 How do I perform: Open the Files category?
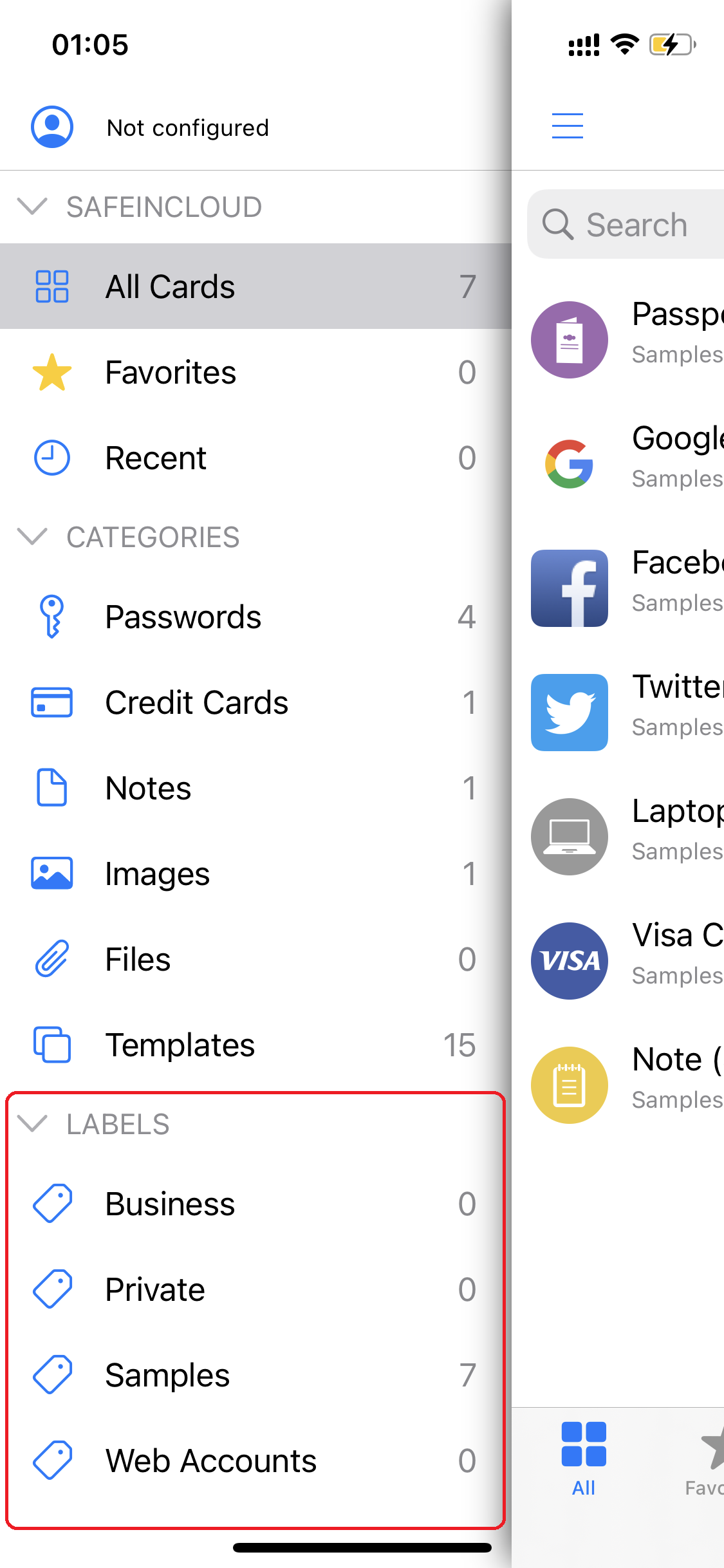[x=255, y=959]
